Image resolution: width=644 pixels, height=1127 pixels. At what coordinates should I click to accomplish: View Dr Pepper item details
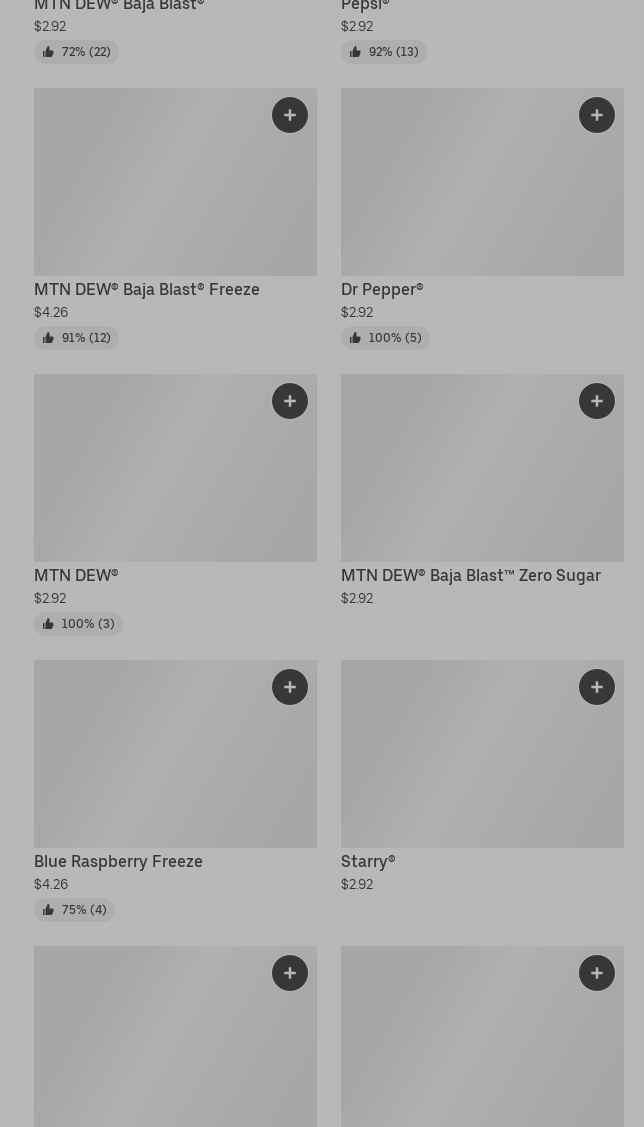click(382, 289)
